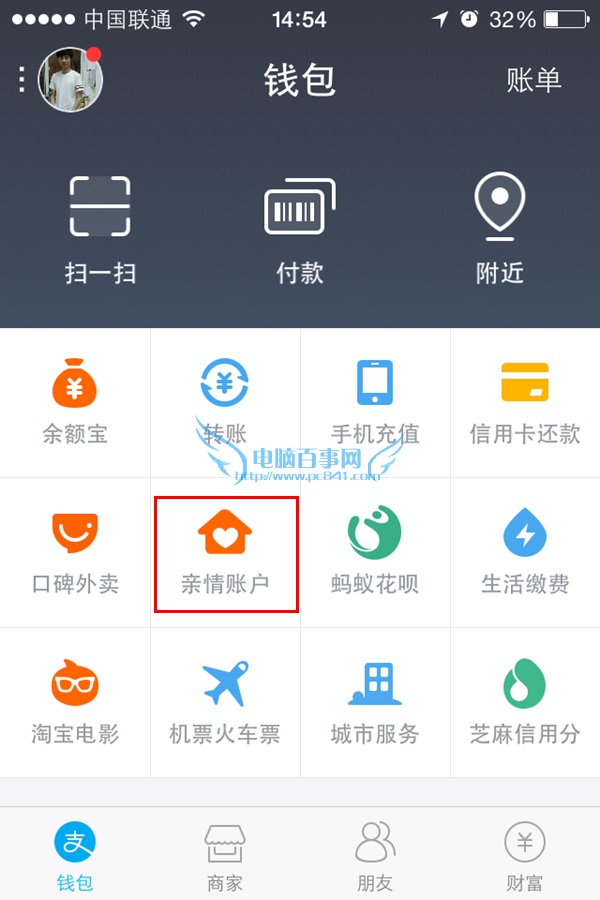Open the profile avatar menu

70,80
